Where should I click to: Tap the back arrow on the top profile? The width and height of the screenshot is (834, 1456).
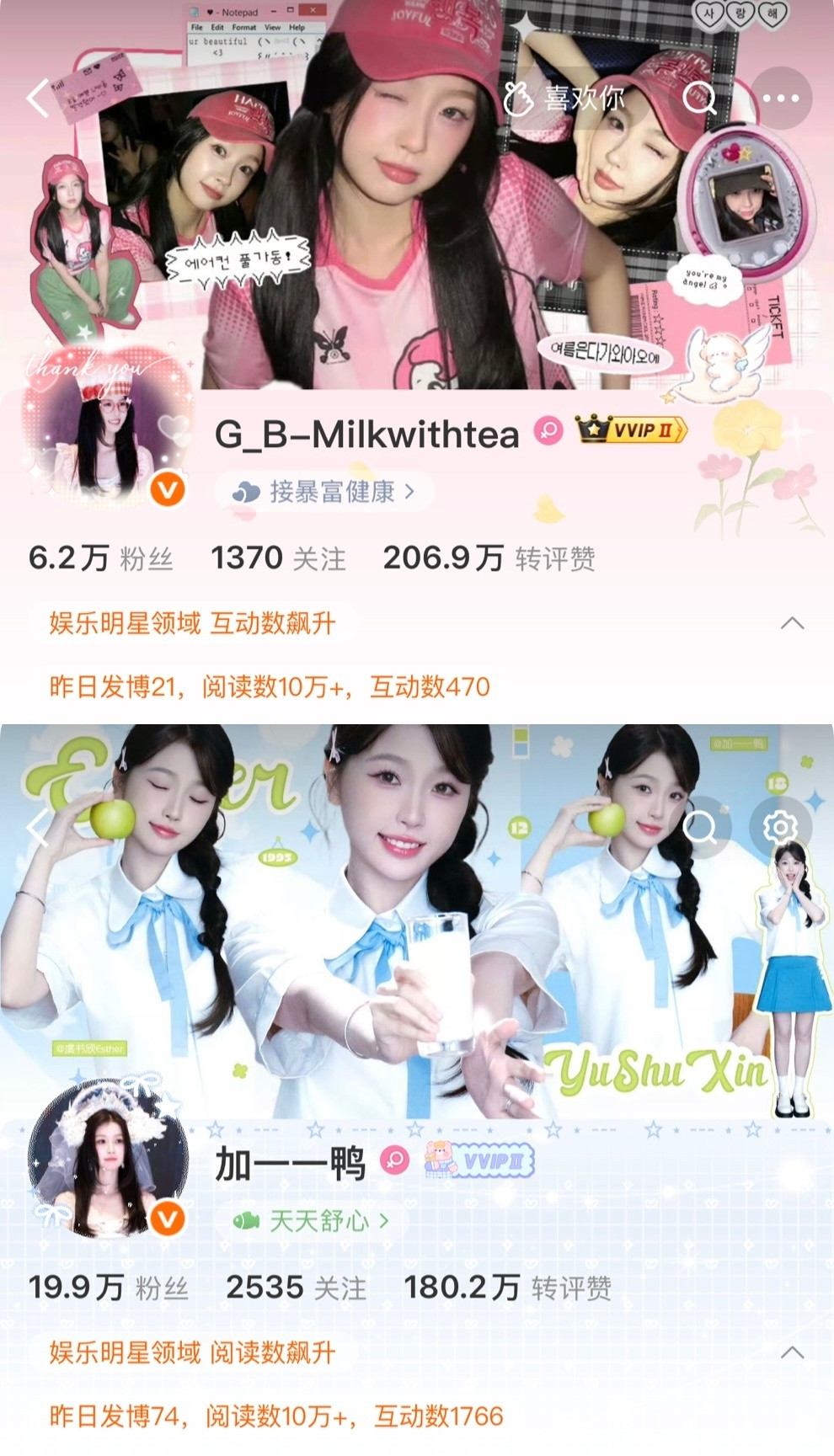click(35, 97)
